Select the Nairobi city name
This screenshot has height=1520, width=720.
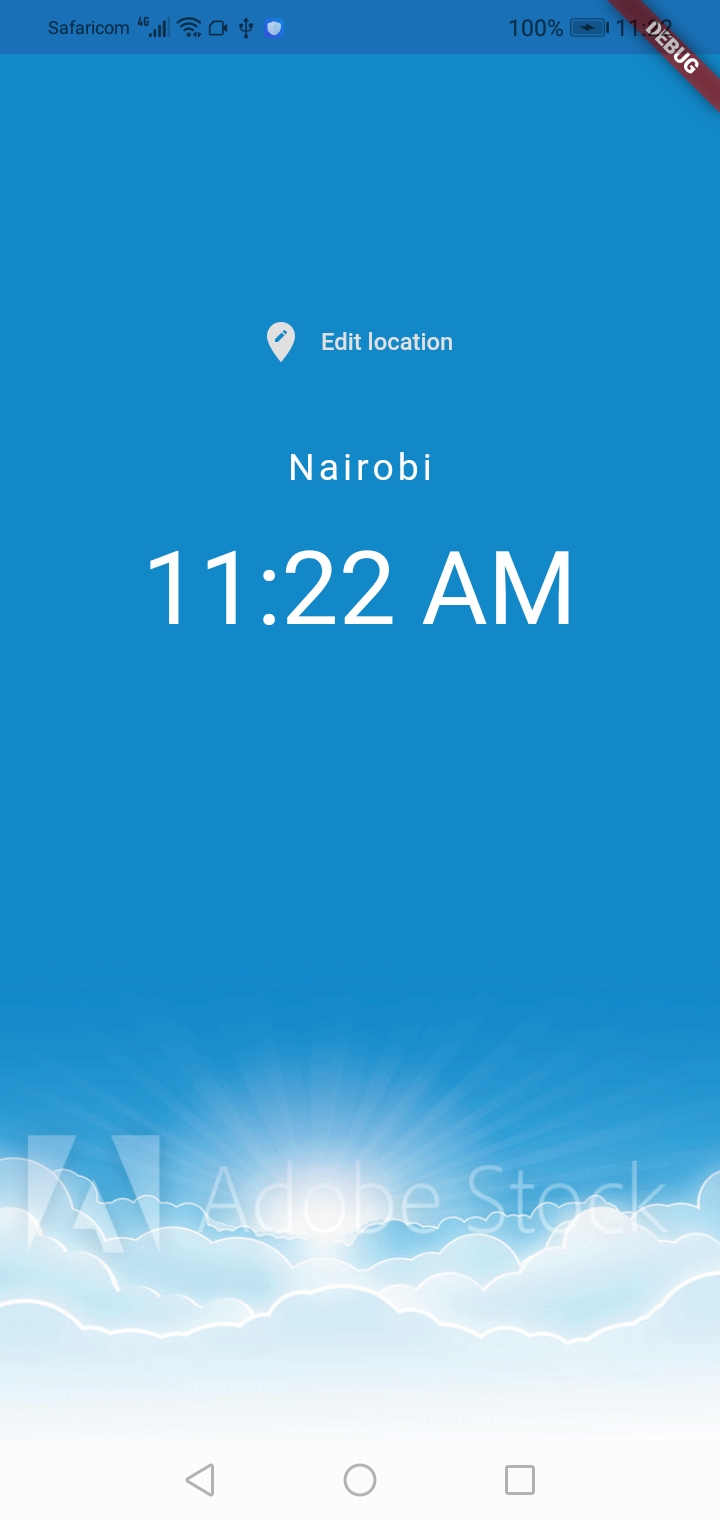click(x=360, y=467)
